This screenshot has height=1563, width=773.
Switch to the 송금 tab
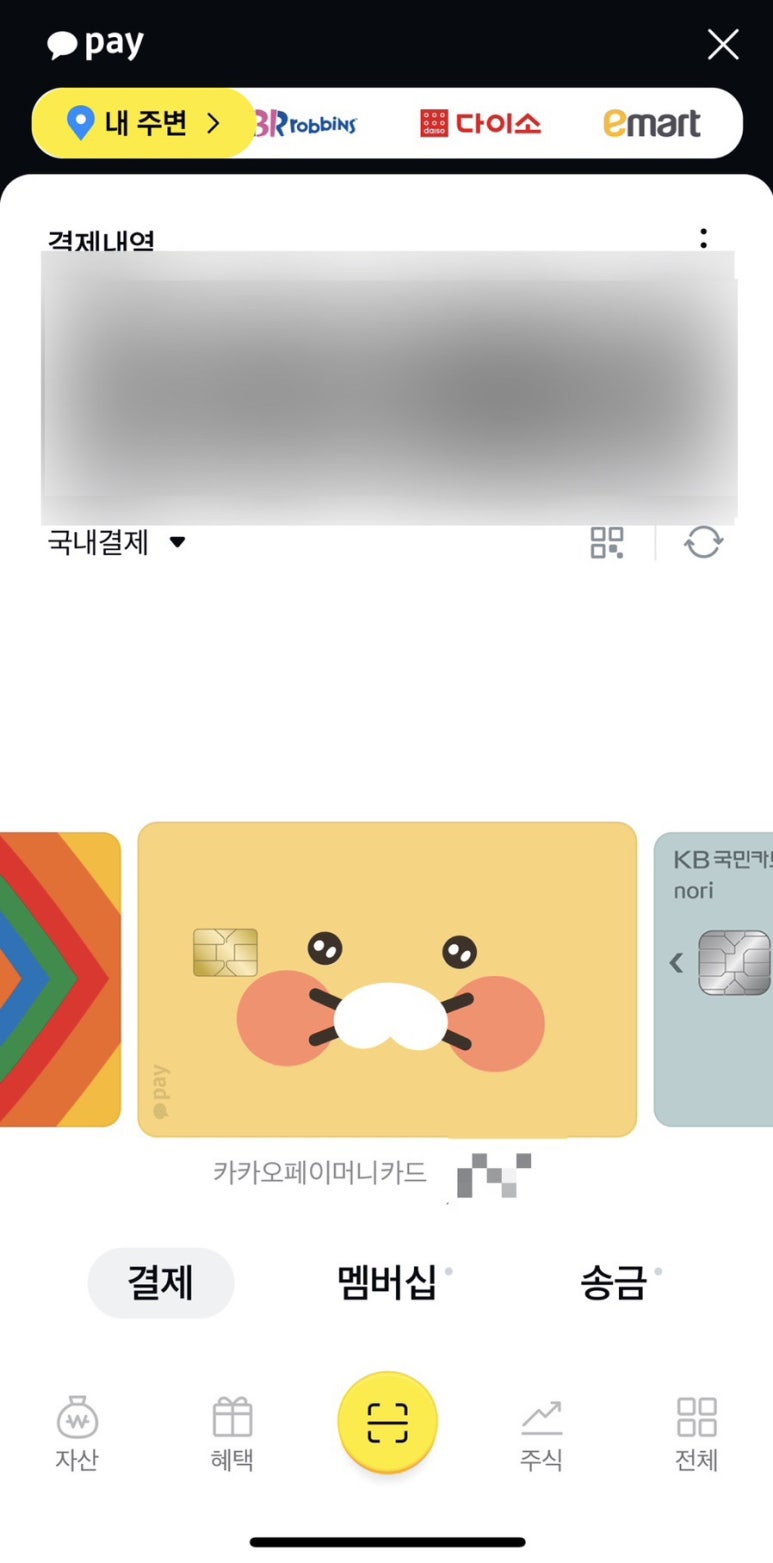613,1282
